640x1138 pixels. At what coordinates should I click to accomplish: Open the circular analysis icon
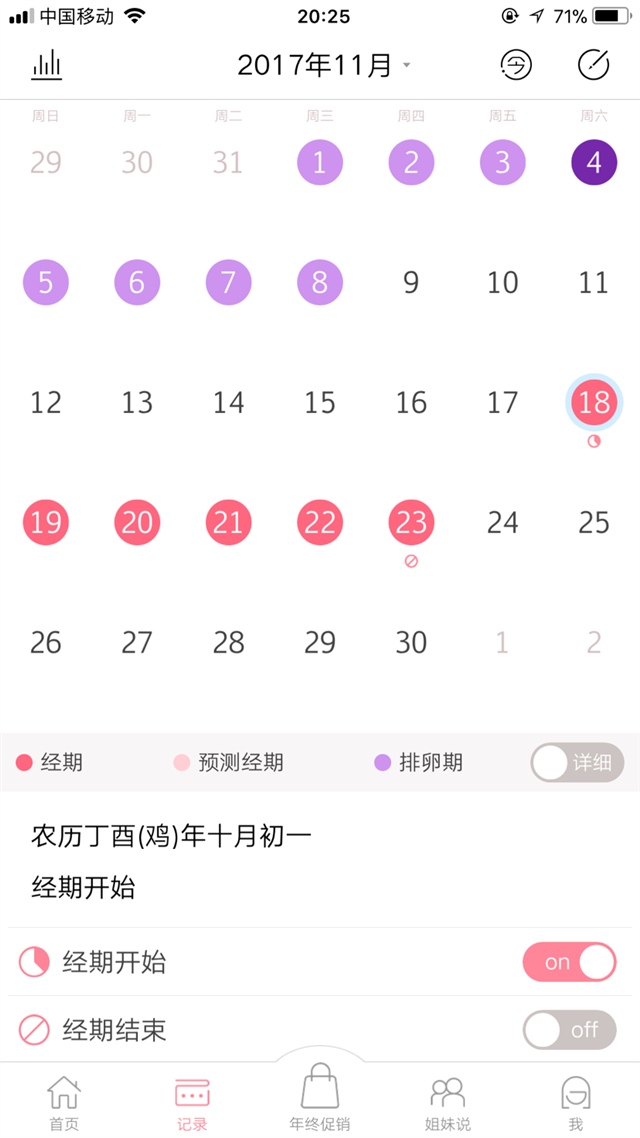pos(593,66)
